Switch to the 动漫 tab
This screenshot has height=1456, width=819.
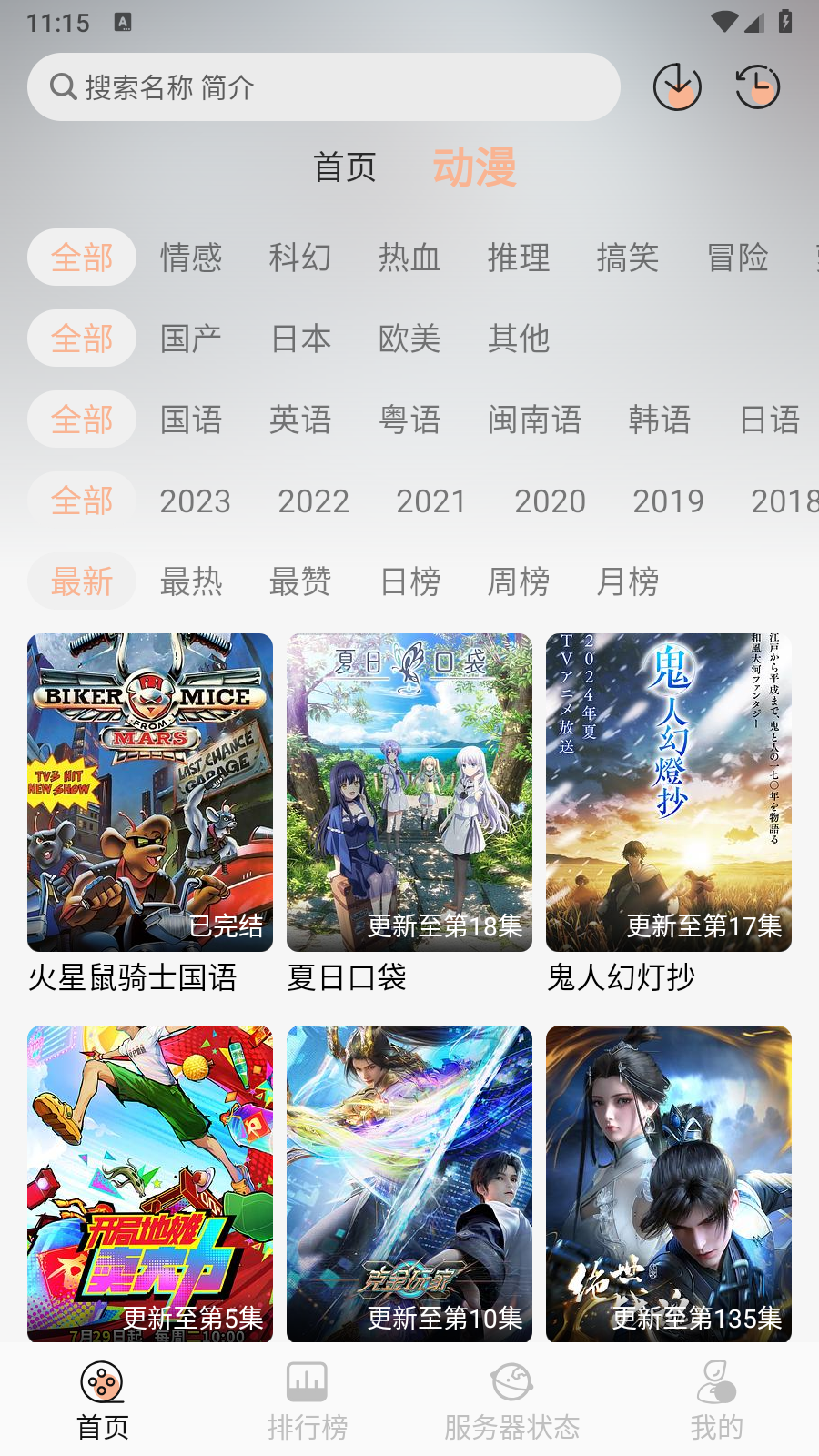475,167
